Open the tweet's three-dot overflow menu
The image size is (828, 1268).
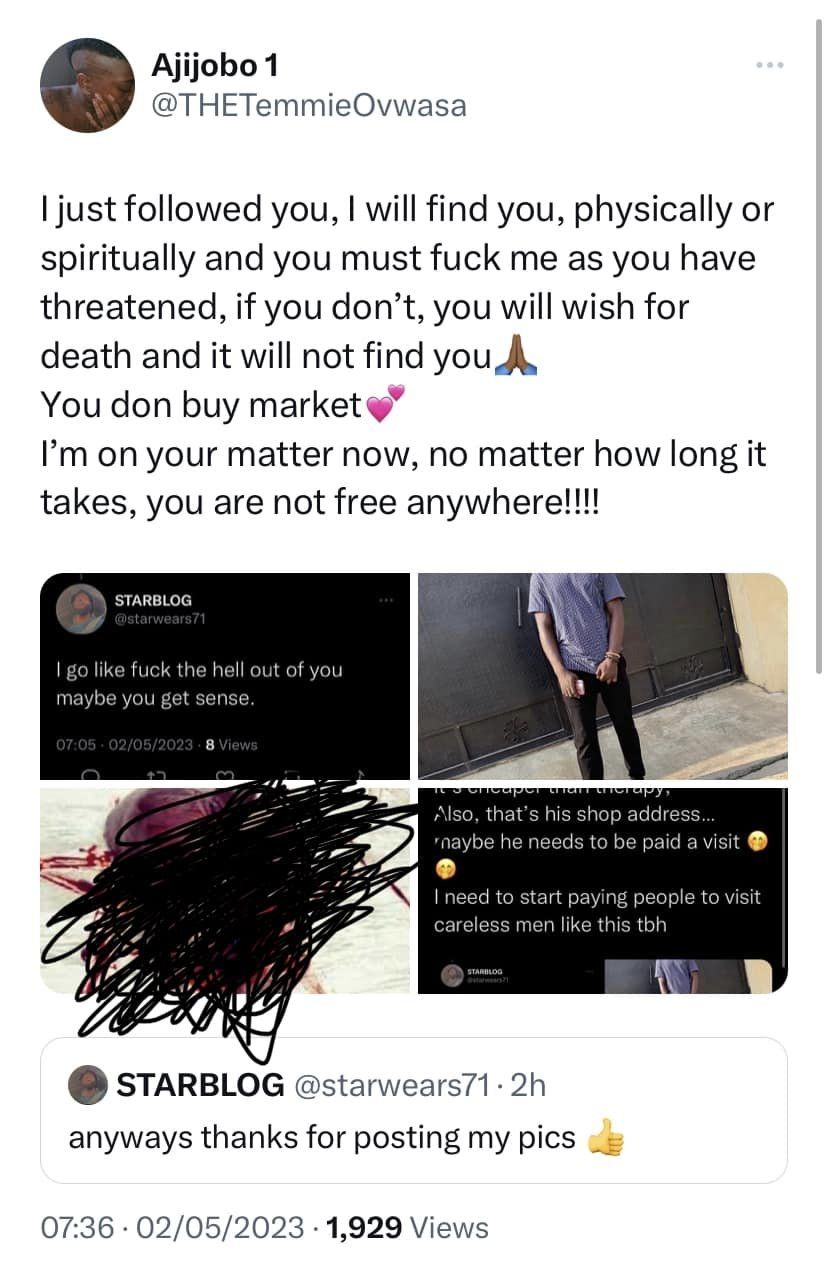[x=768, y=66]
